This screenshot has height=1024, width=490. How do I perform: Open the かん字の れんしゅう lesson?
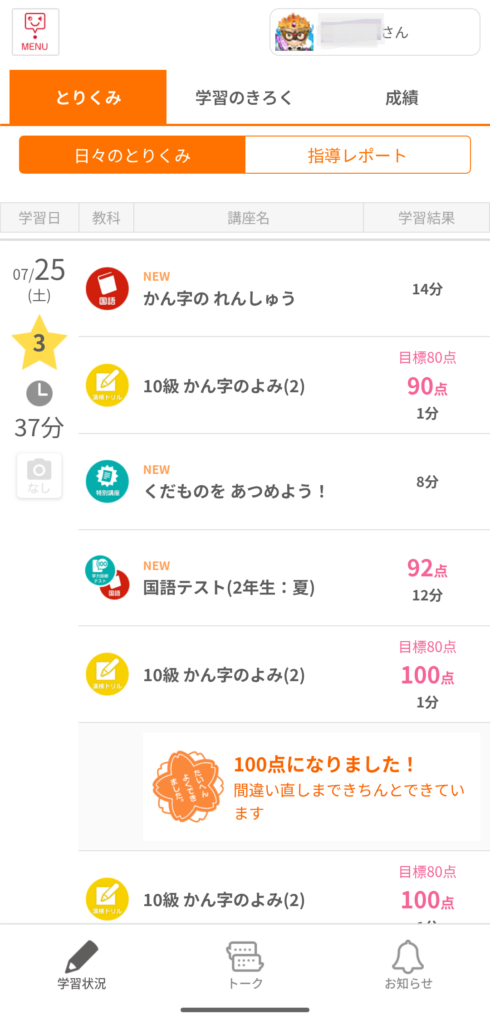pos(284,289)
